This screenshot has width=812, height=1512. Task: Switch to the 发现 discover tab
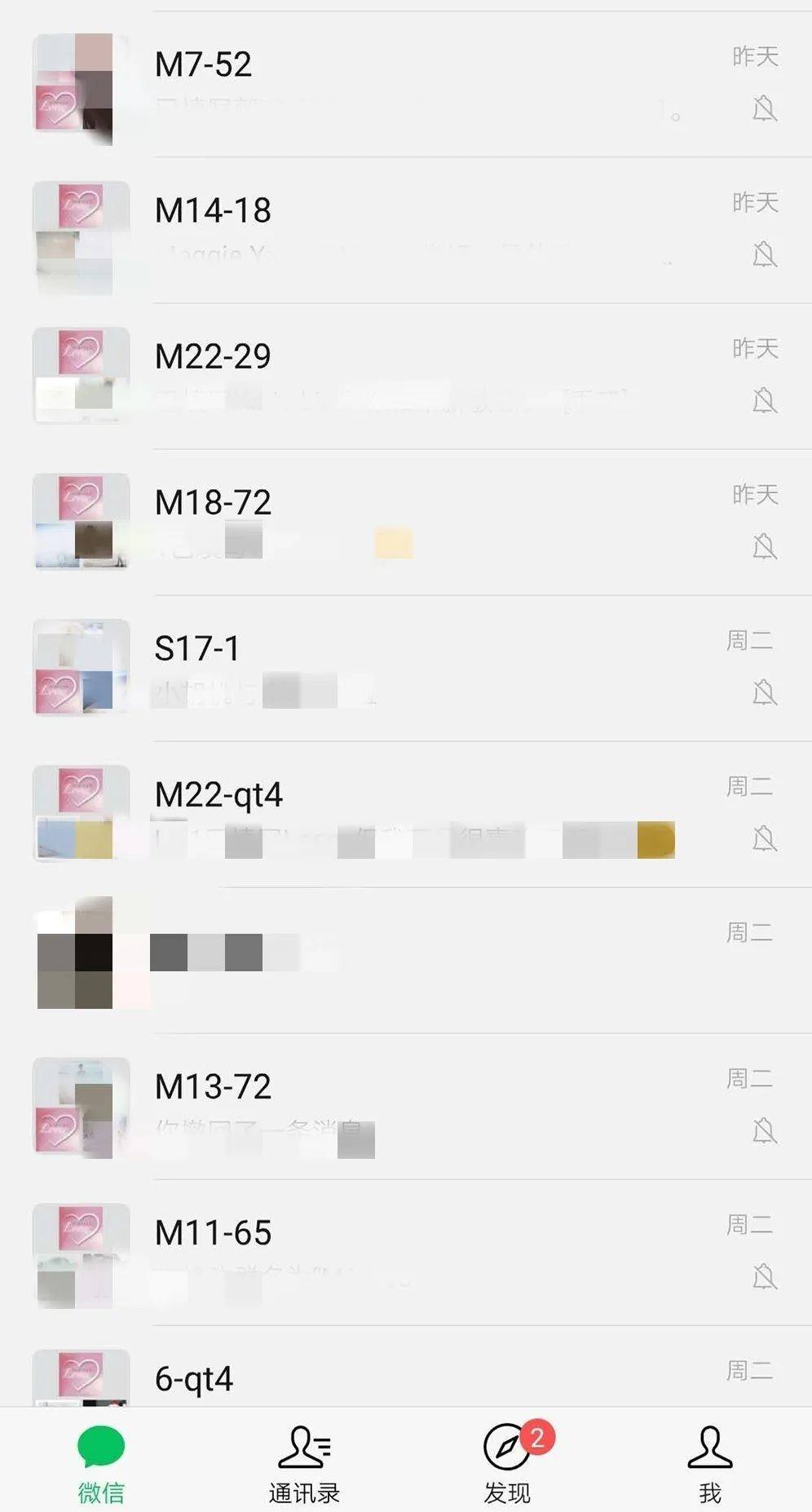[x=507, y=1463]
